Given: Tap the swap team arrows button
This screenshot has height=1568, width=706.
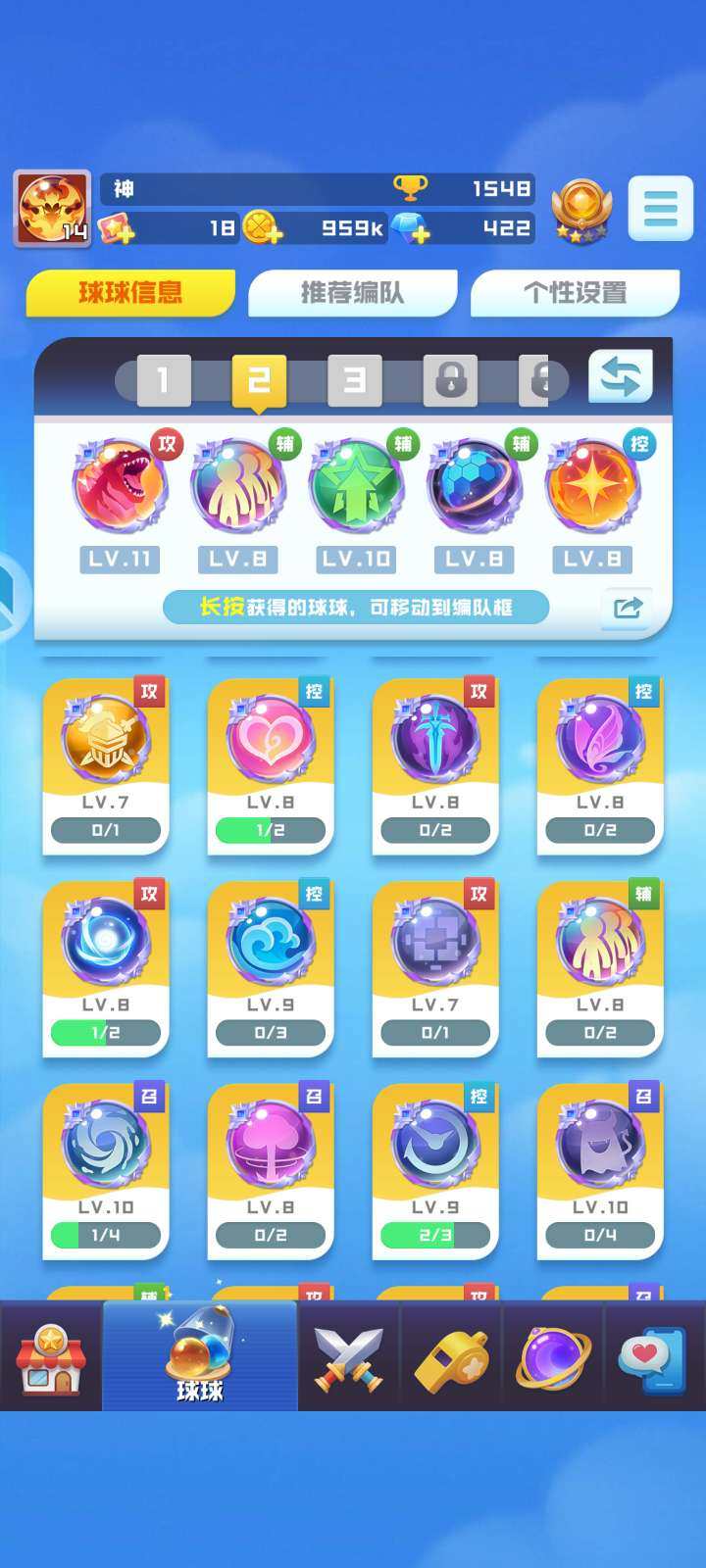Looking at the screenshot, I should [620, 377].
